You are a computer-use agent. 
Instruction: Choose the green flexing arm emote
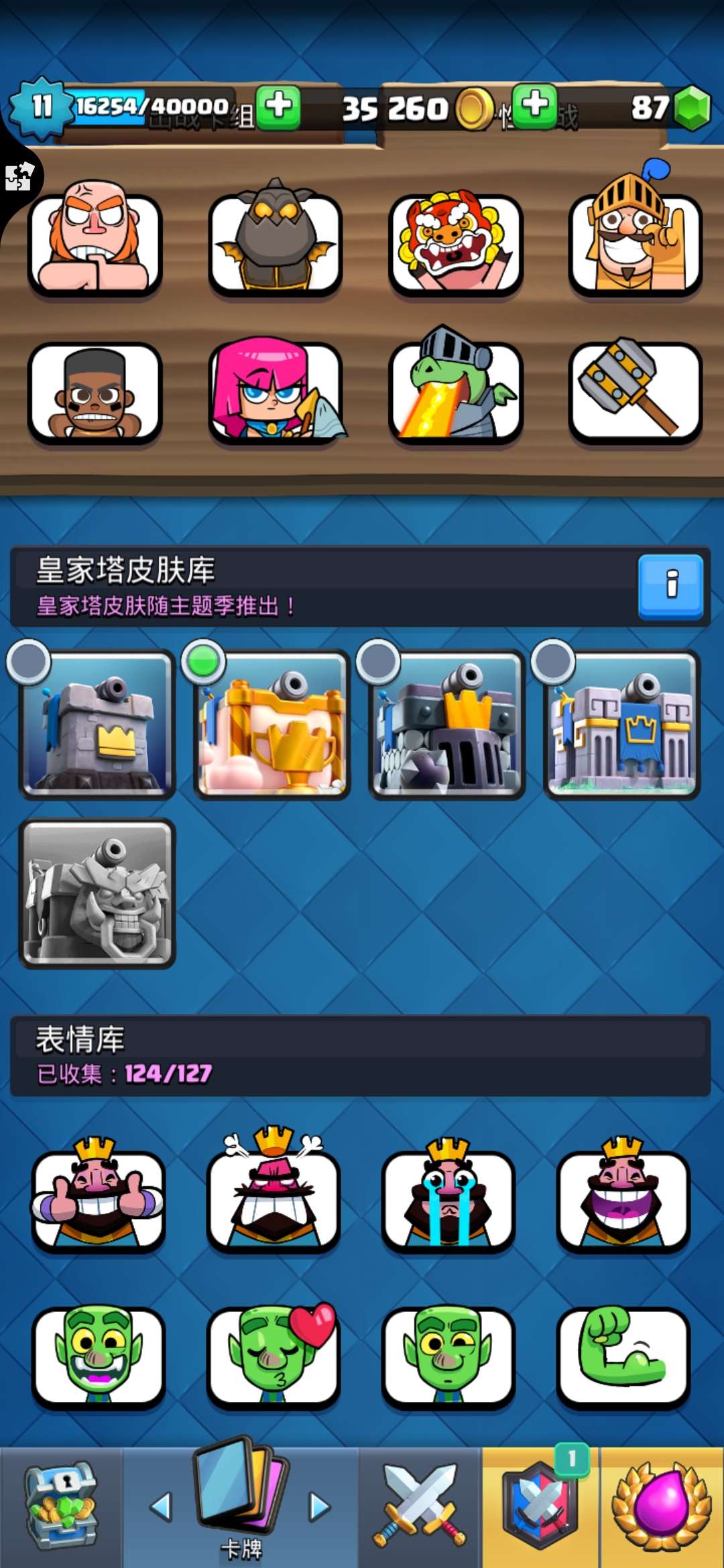[x=623, y=1354]
